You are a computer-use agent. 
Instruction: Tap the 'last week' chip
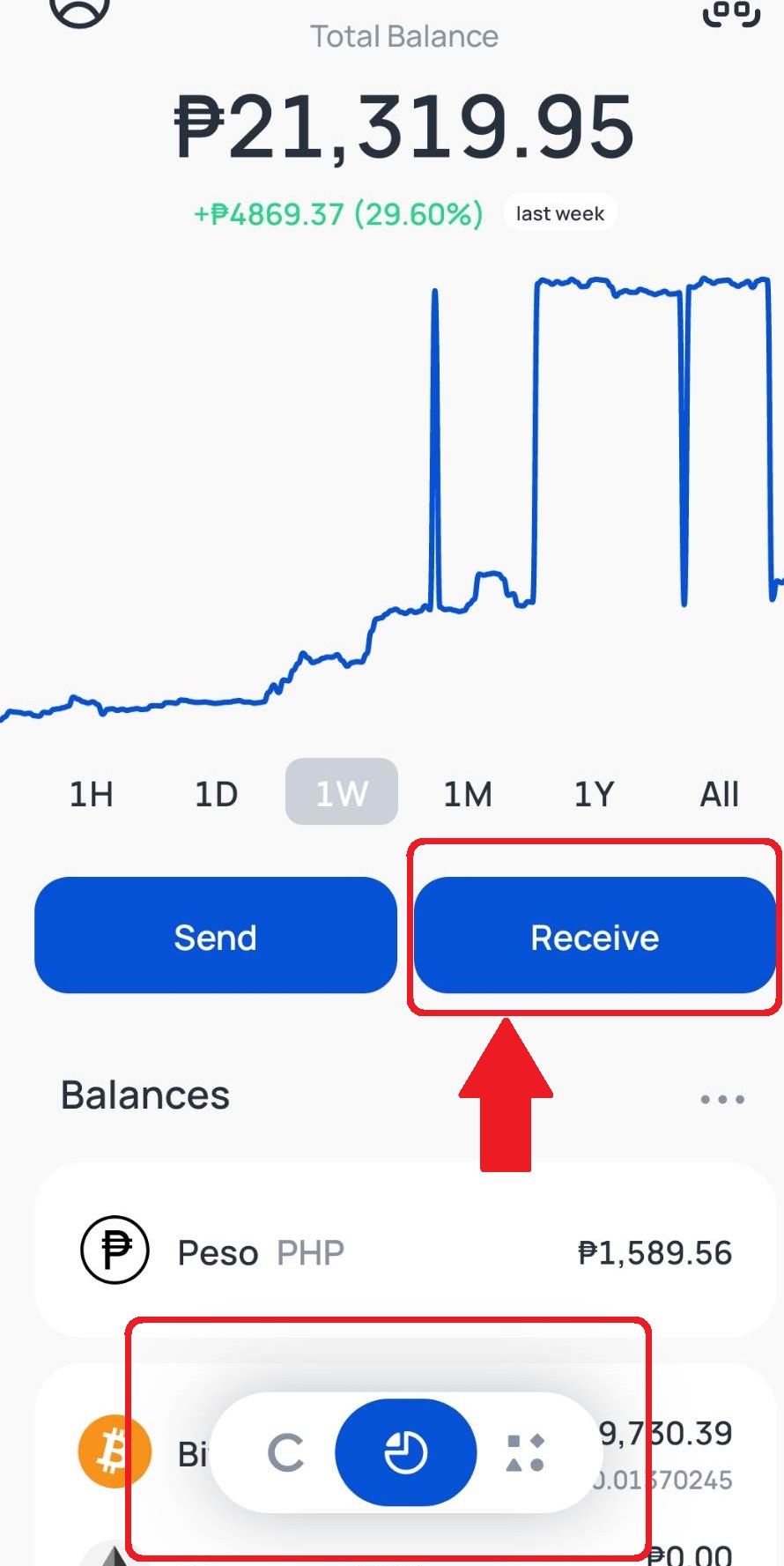(558, 212)
